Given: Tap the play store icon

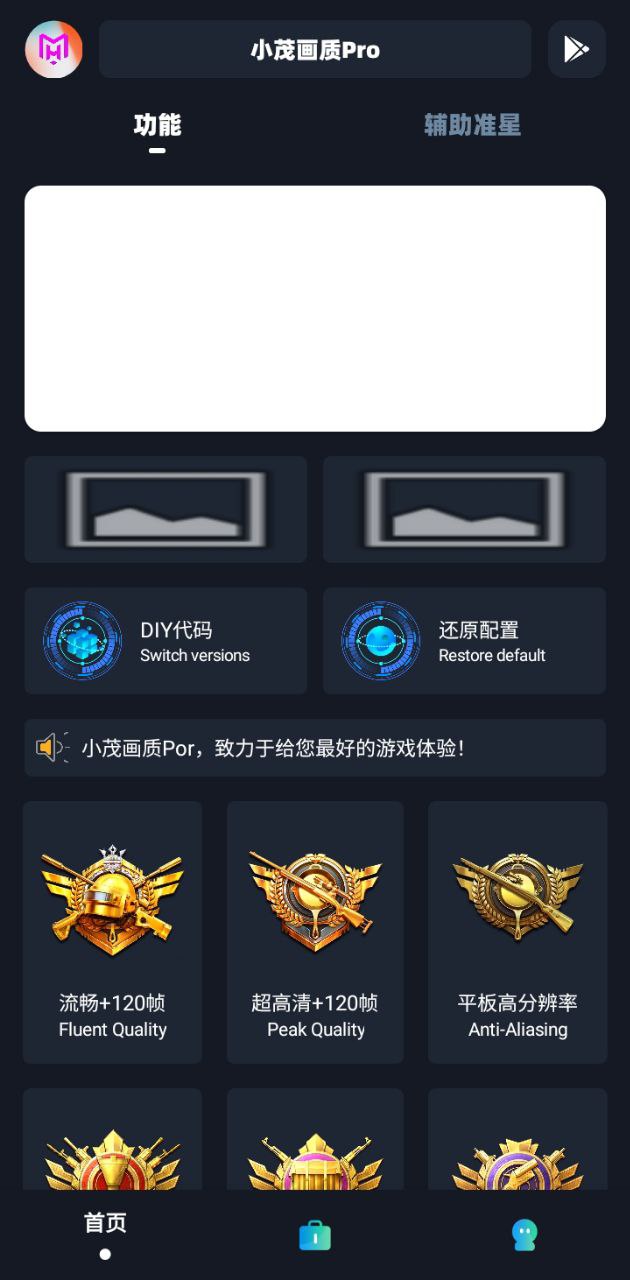Looking at the screenshot, I should (x=576, y=49).
